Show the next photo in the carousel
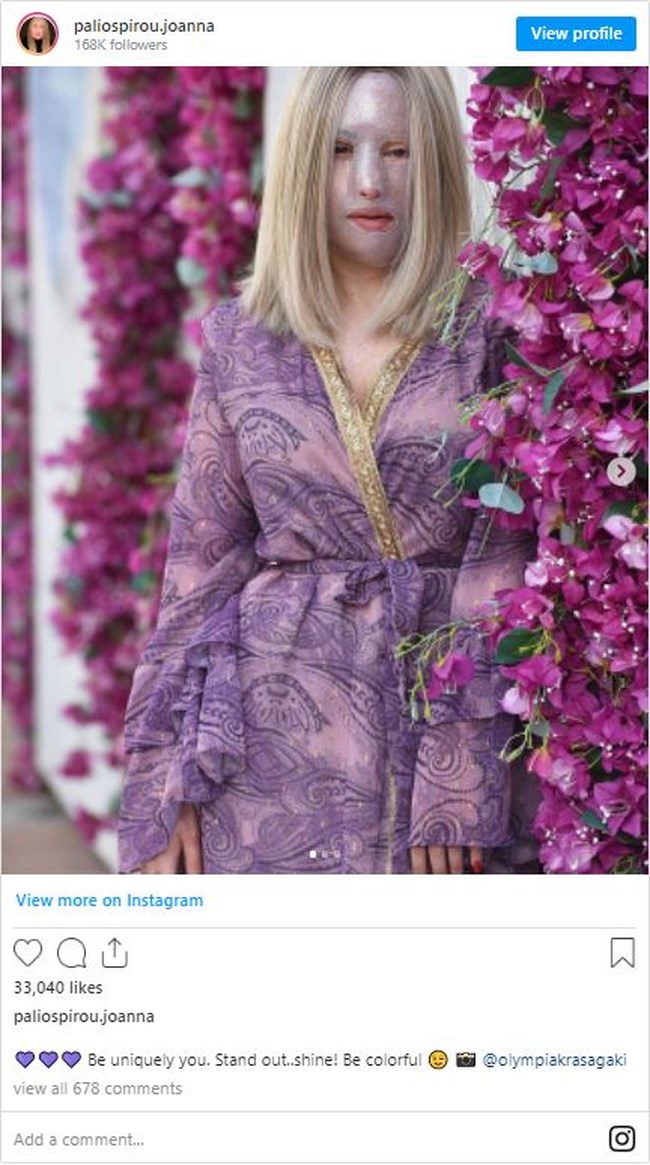 (621, 471)
